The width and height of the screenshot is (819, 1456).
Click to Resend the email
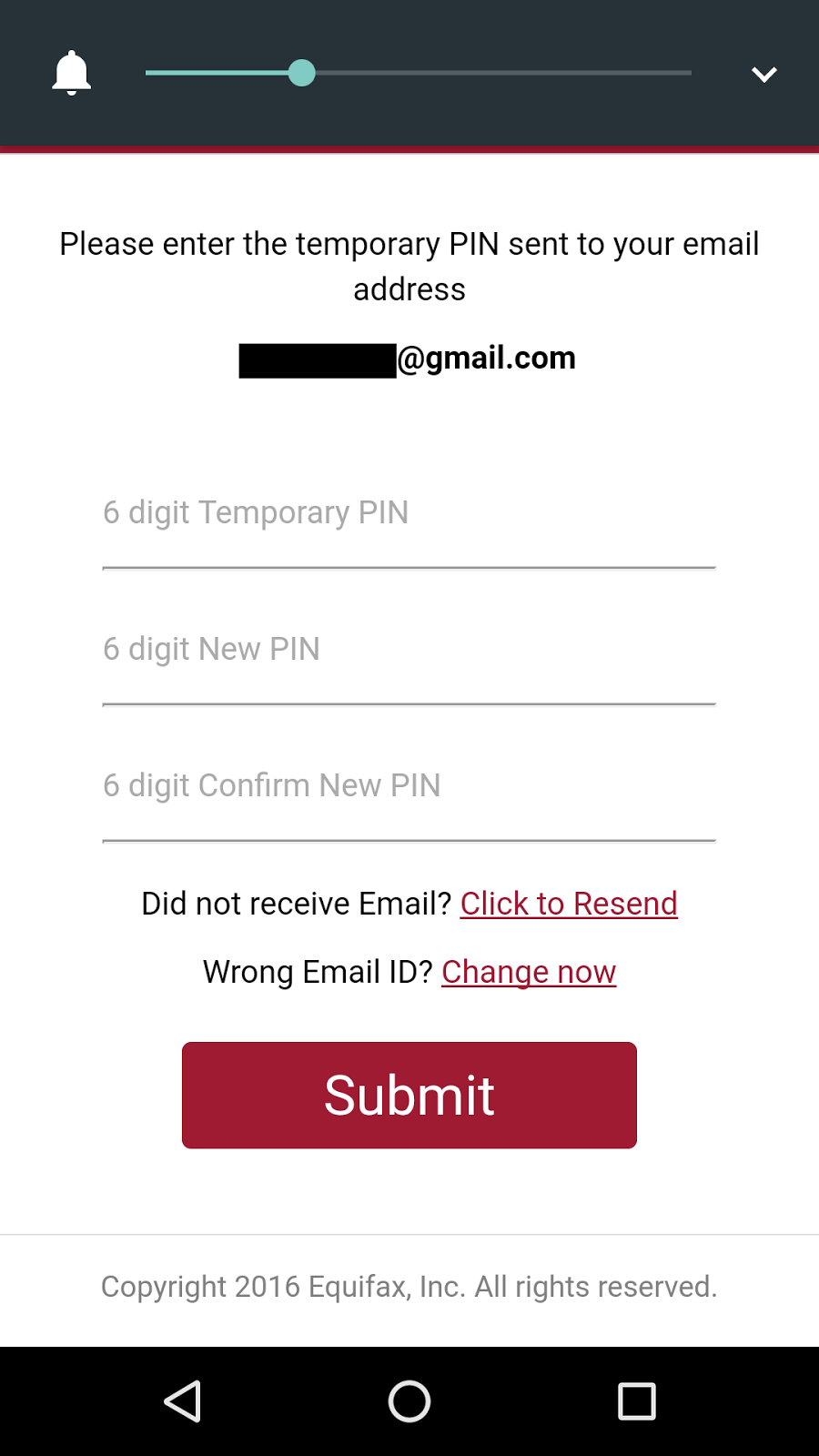click(x=569, y=904)
